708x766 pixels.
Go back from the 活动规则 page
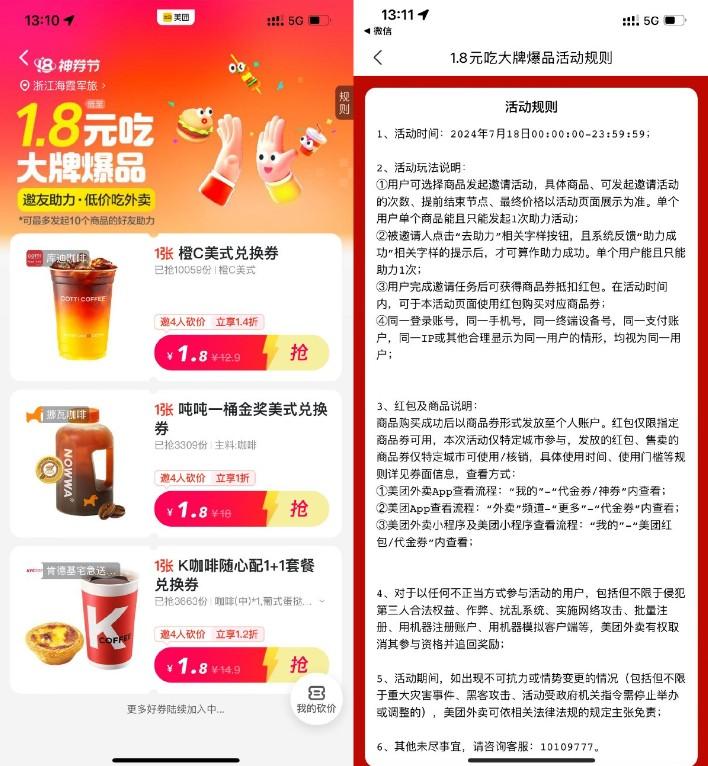coord(378,58)
